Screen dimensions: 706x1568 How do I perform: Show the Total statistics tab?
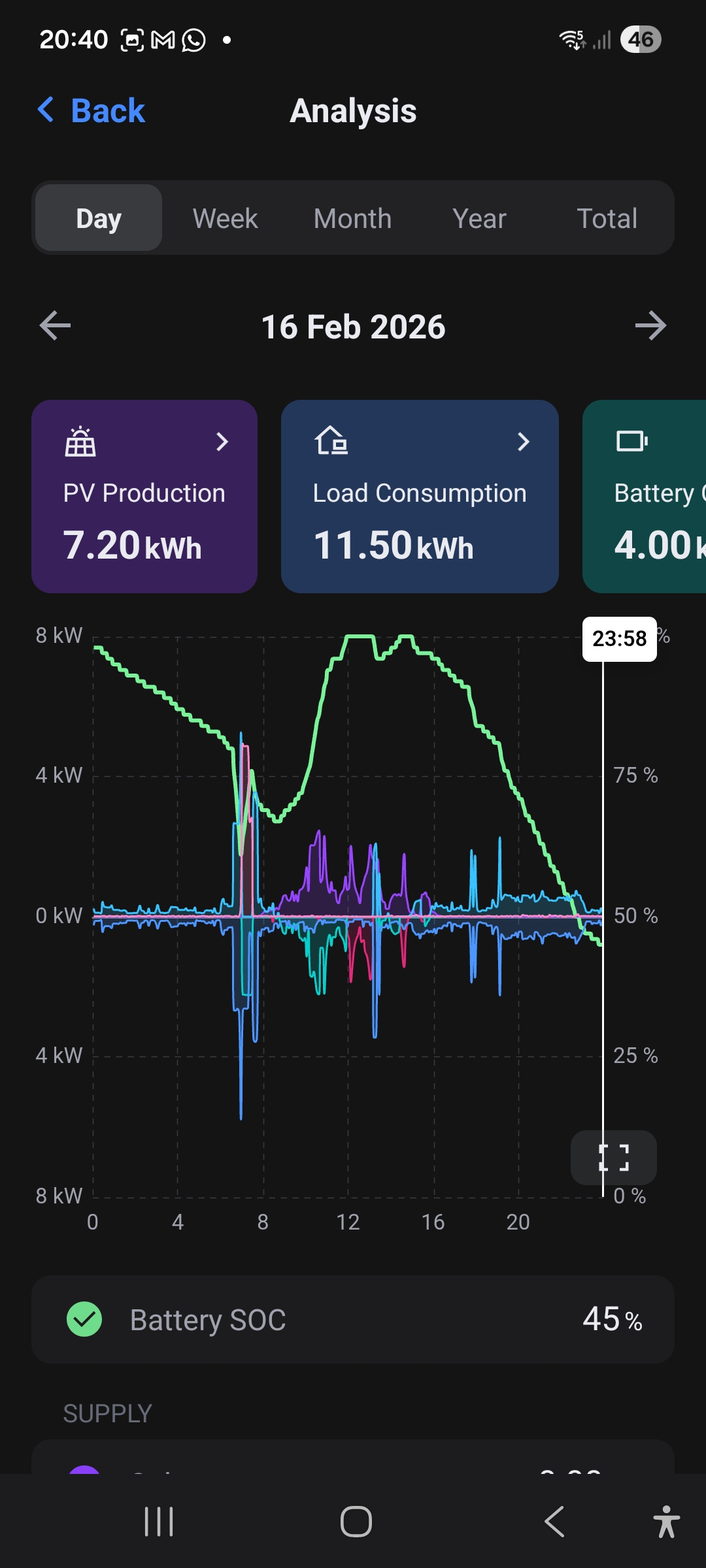point(607,218)
